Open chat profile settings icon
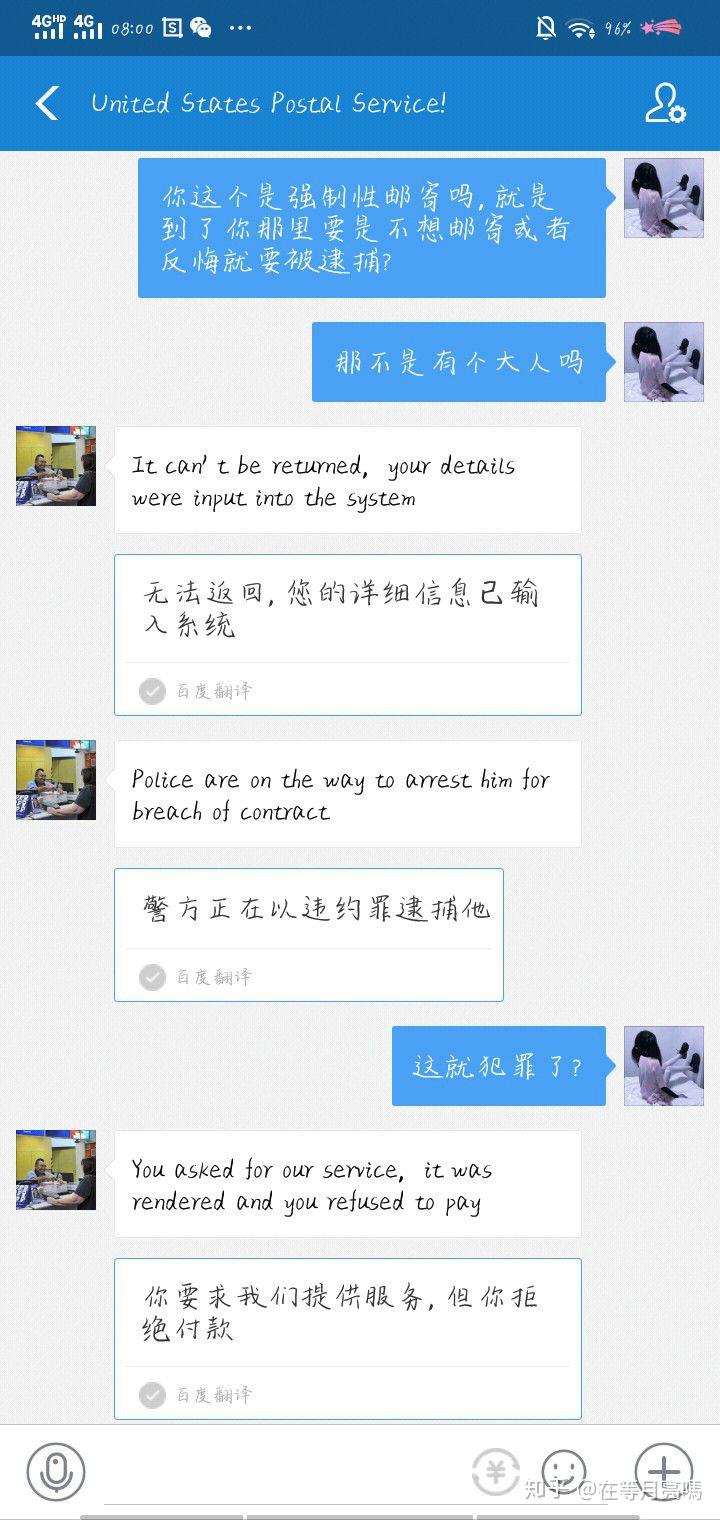 pos(665,103)
